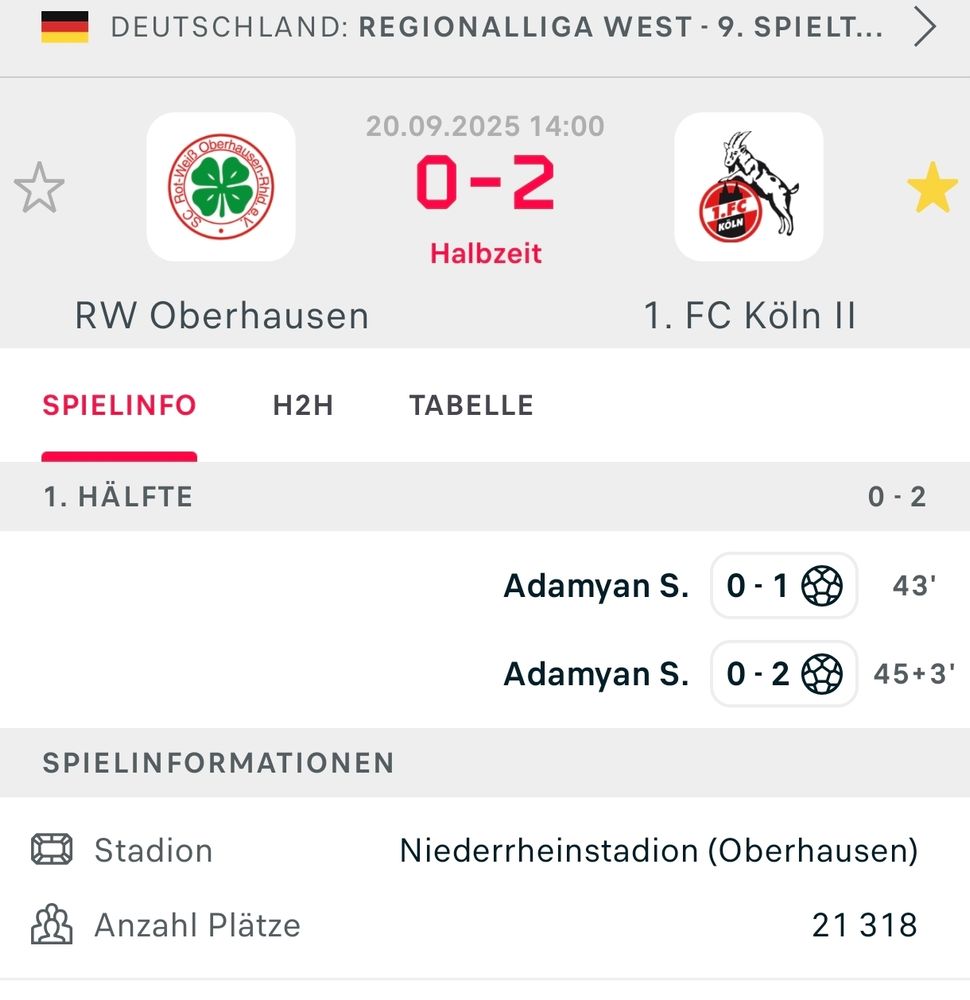The width and height of the screenshot is (970, 1000).
Task: Open the TABELLE tab
Action: tap(471, 405)
